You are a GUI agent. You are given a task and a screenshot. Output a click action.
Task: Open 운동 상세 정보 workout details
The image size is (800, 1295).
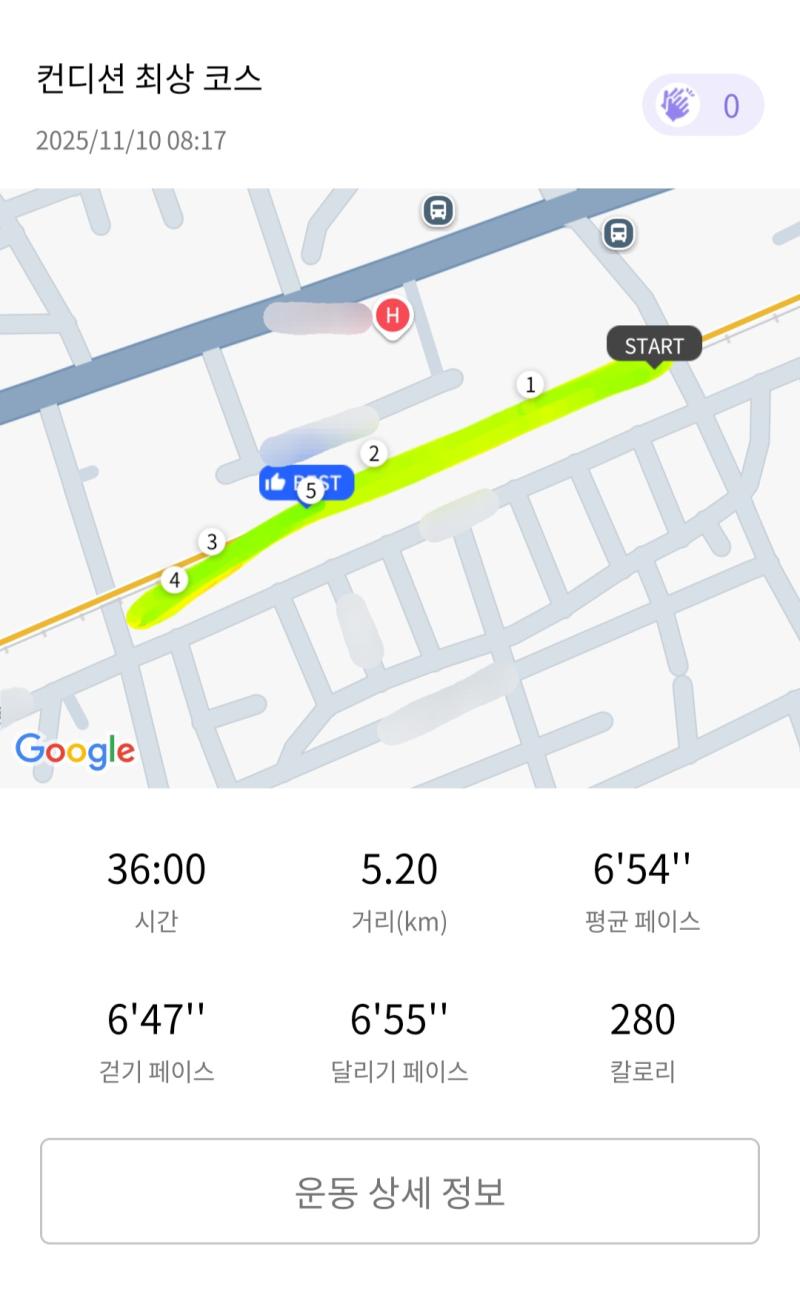400,1191
